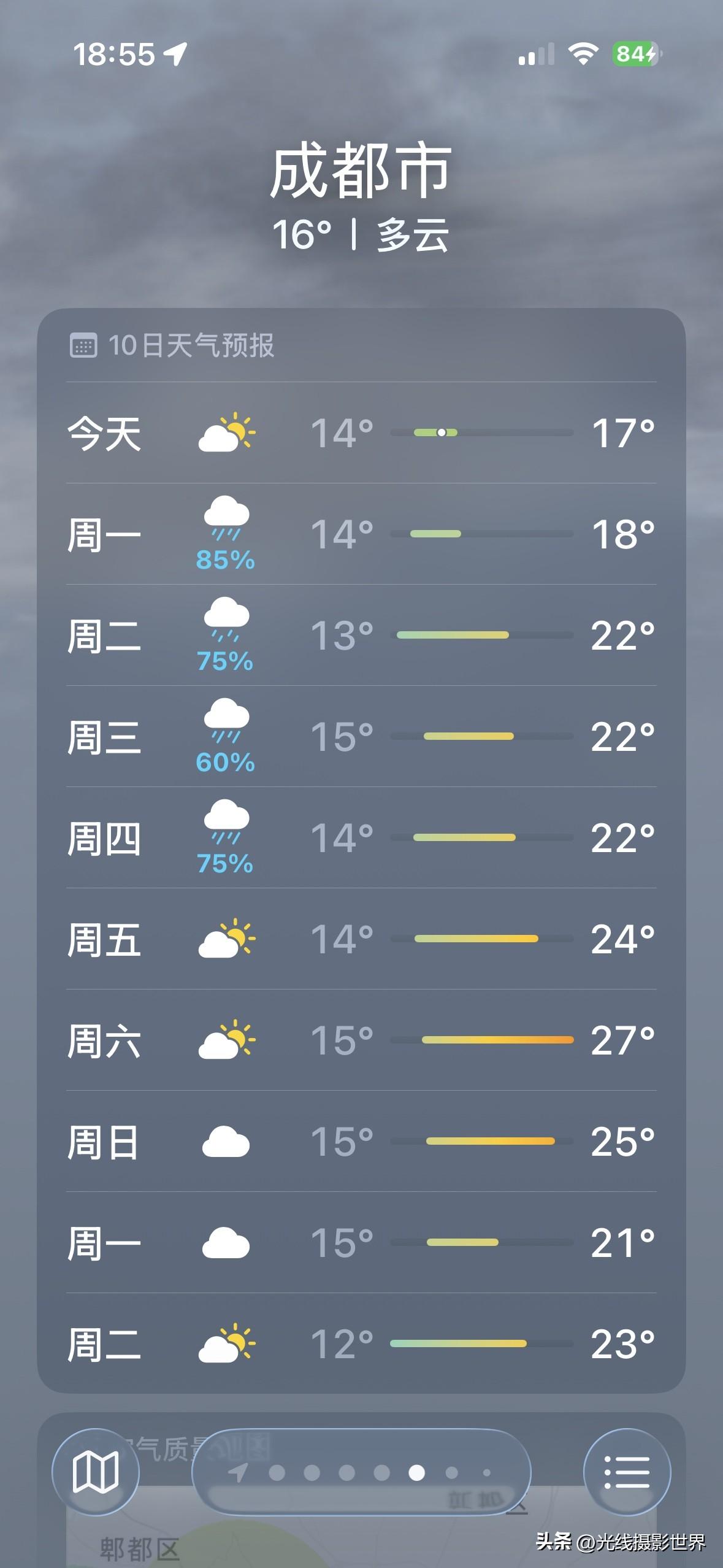Screen dimensions: 723x1568
Task: Select today's forecast row
Action: click(362, 433)
